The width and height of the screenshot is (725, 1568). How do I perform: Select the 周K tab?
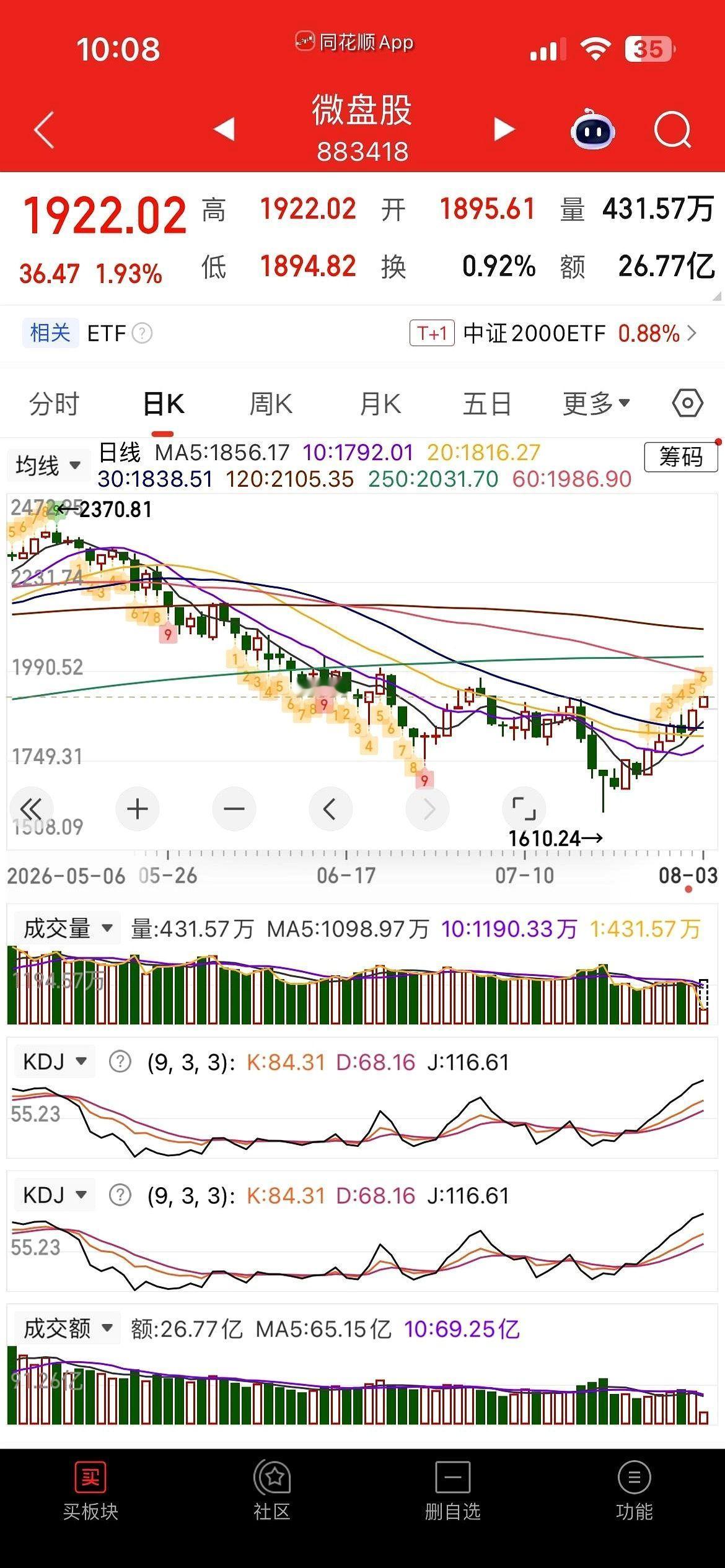(x=271, y=404)
